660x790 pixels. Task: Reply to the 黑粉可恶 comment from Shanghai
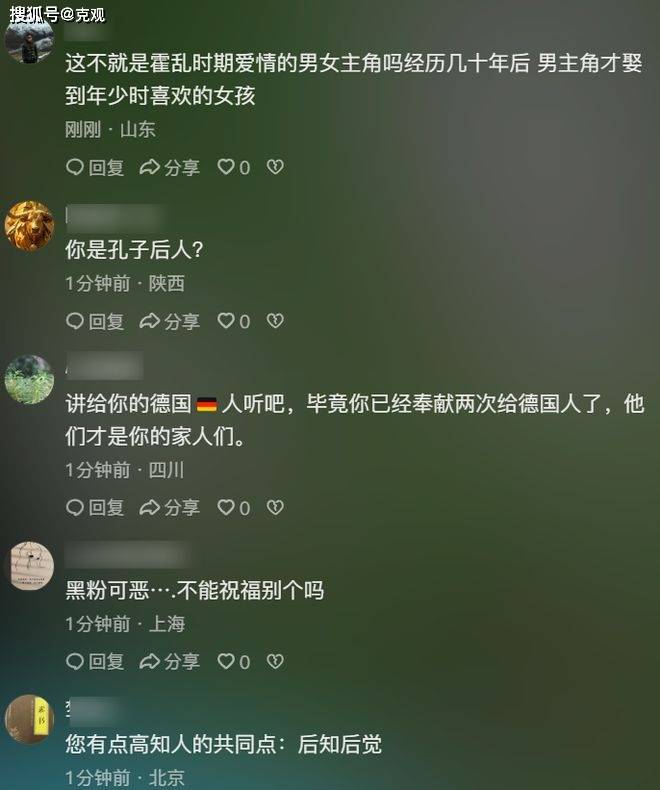coord(95,661)
